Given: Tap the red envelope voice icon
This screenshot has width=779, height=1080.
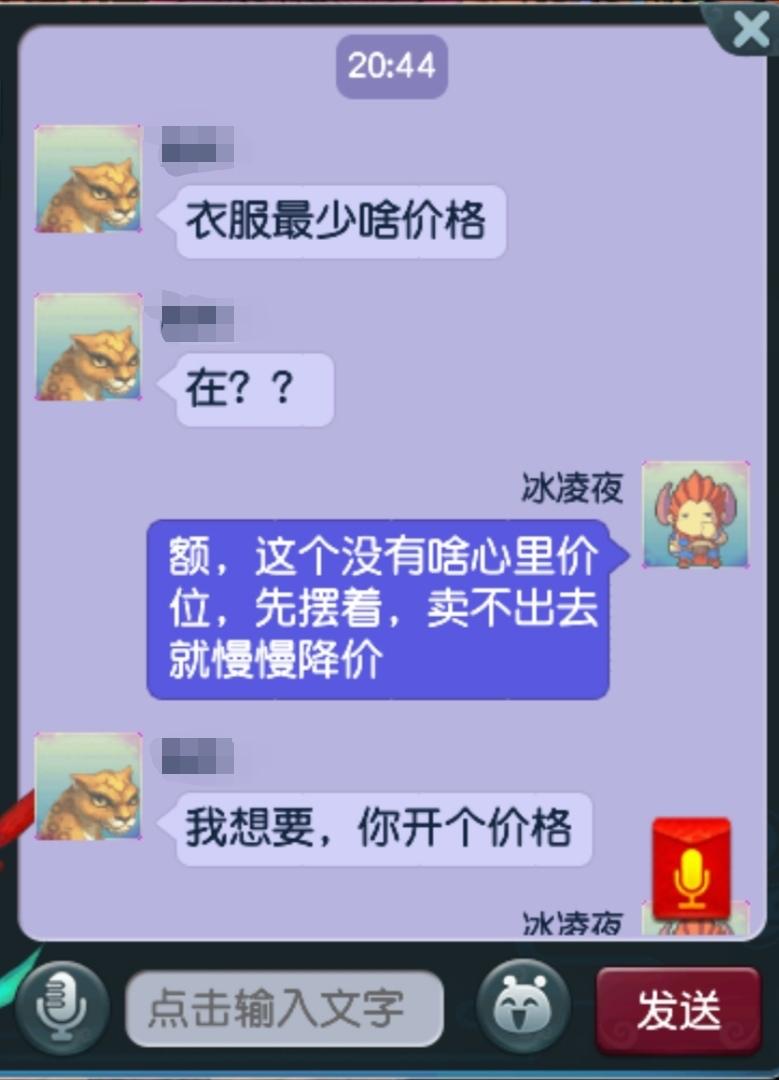Looking at the screenshot, I should pyautogui.click(x=691, y=866).
